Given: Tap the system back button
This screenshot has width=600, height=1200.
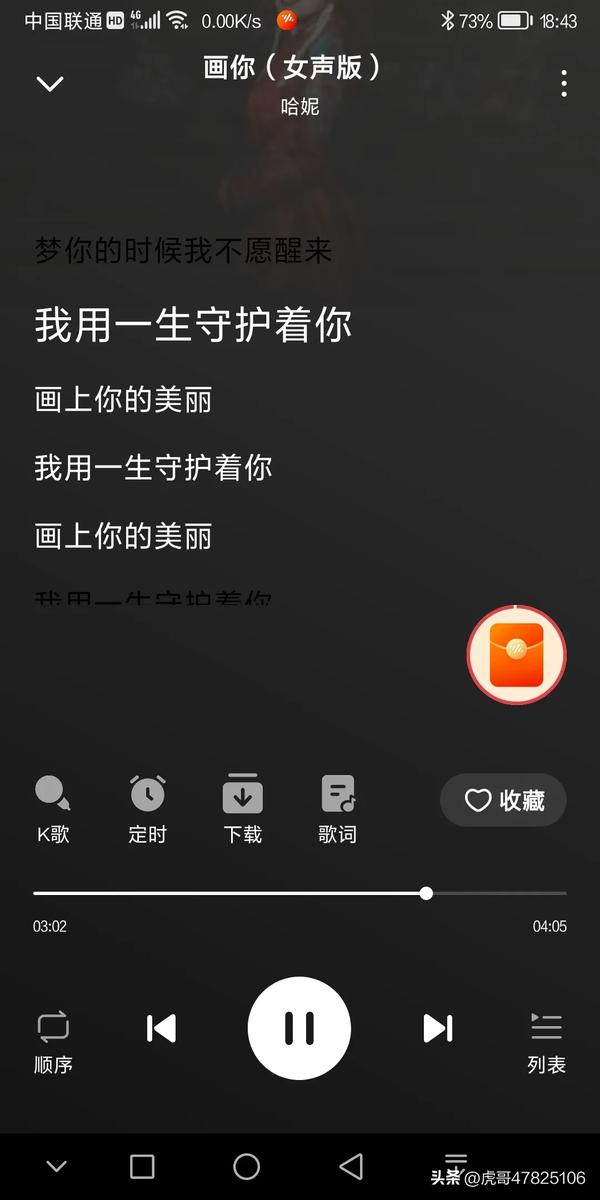Looking at the screenshot, I should [351, 1166].
